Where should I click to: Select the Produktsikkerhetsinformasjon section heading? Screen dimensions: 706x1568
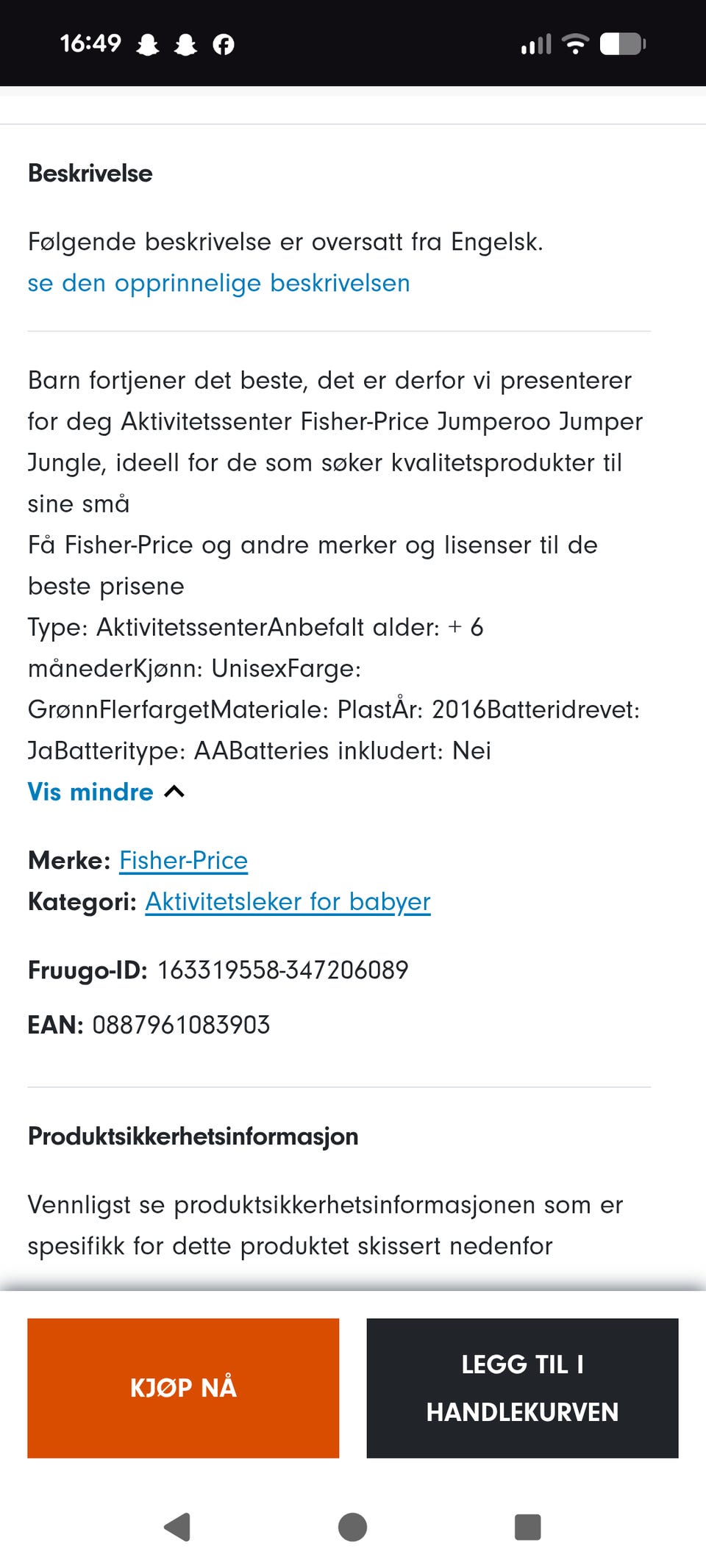(192, 1136)
